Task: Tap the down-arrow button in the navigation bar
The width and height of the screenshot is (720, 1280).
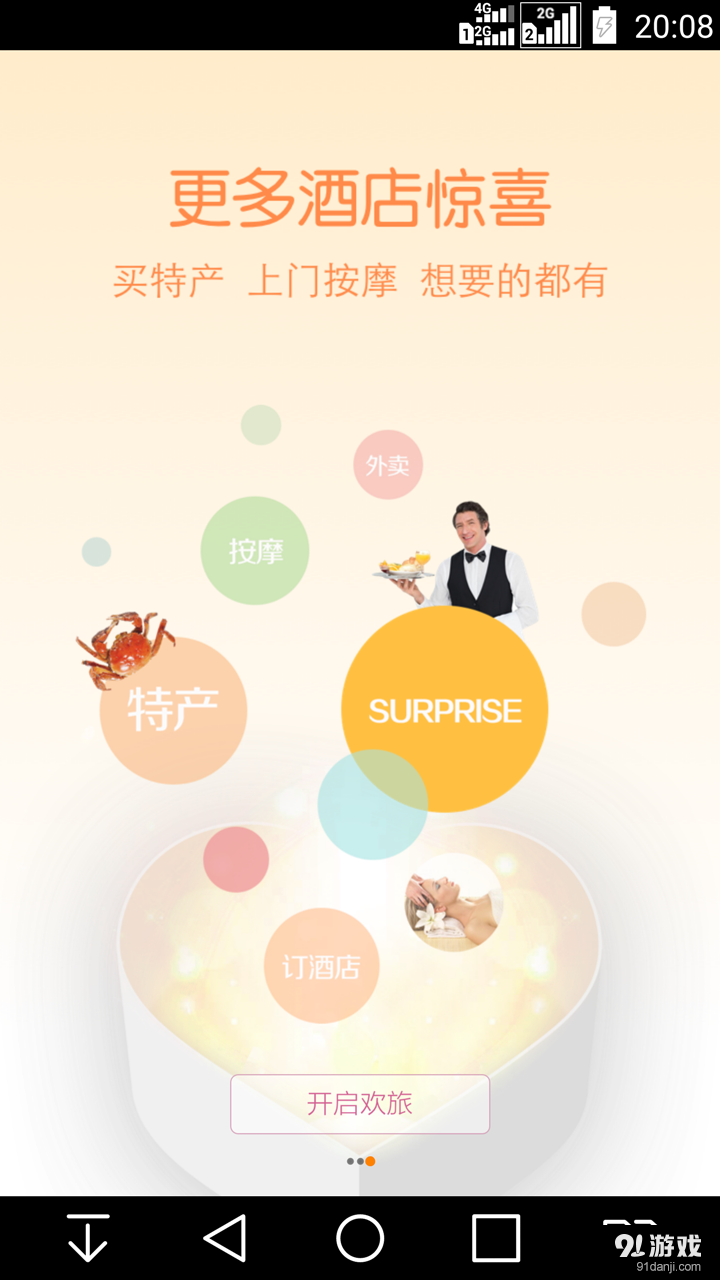Action: click(x=88, y=1238)
